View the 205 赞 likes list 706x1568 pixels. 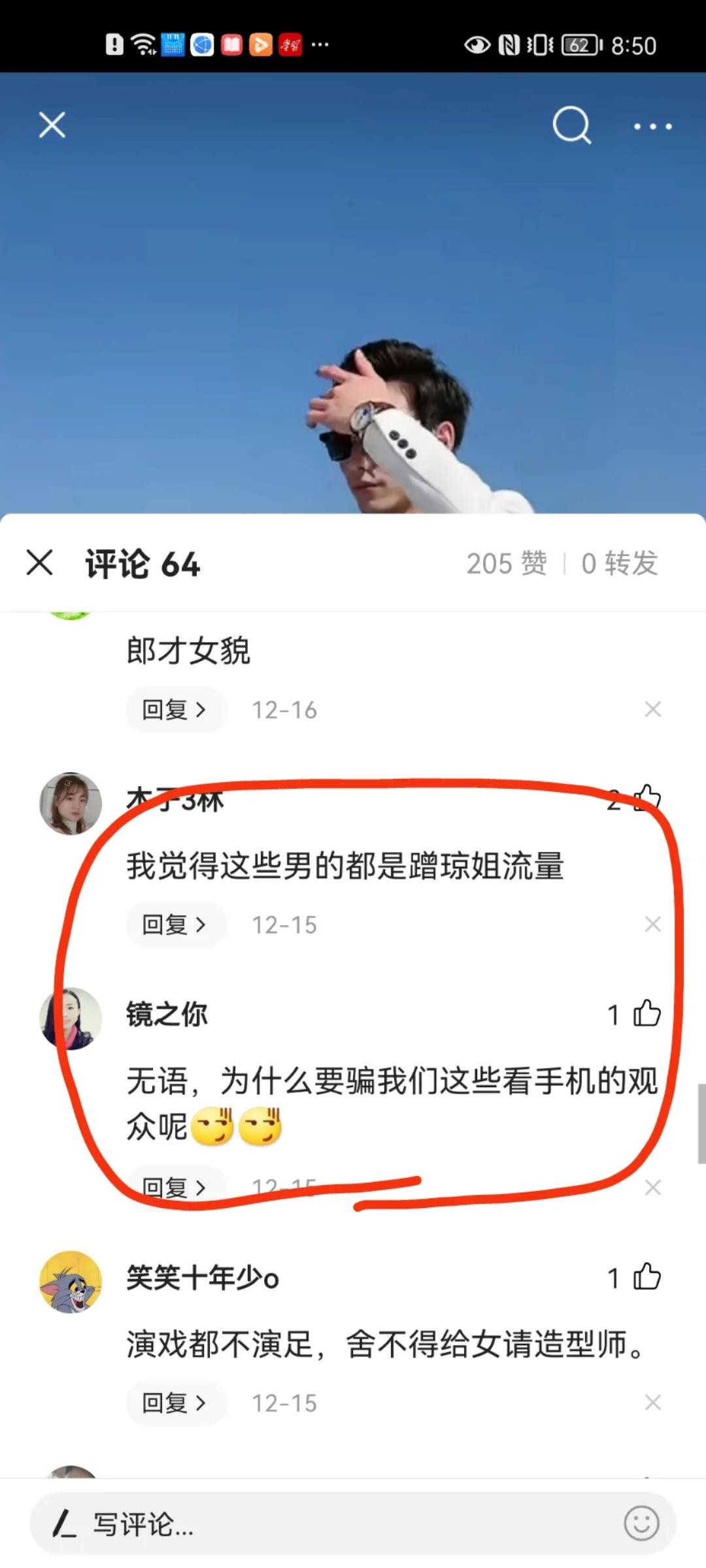click(507, 563)
